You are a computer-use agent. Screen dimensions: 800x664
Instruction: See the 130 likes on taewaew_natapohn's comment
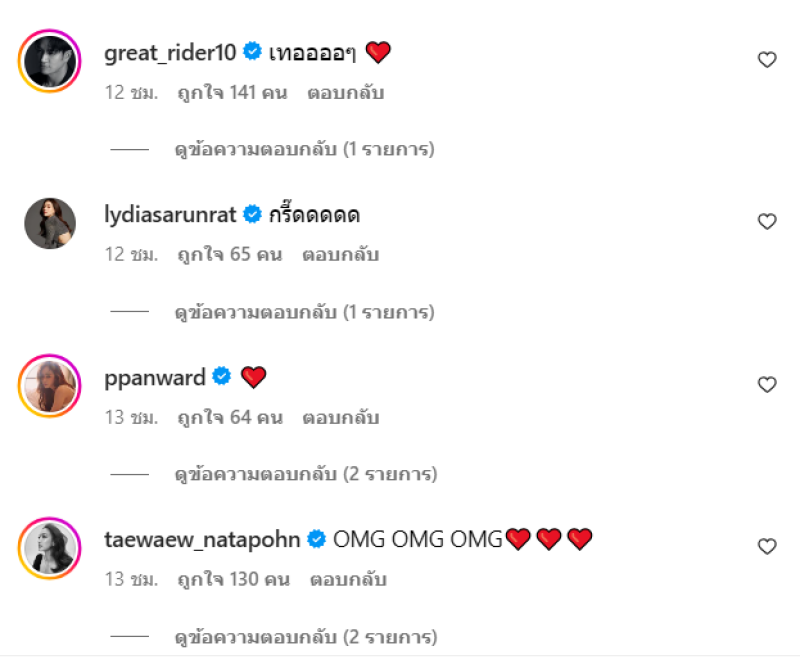coord(233,579)
